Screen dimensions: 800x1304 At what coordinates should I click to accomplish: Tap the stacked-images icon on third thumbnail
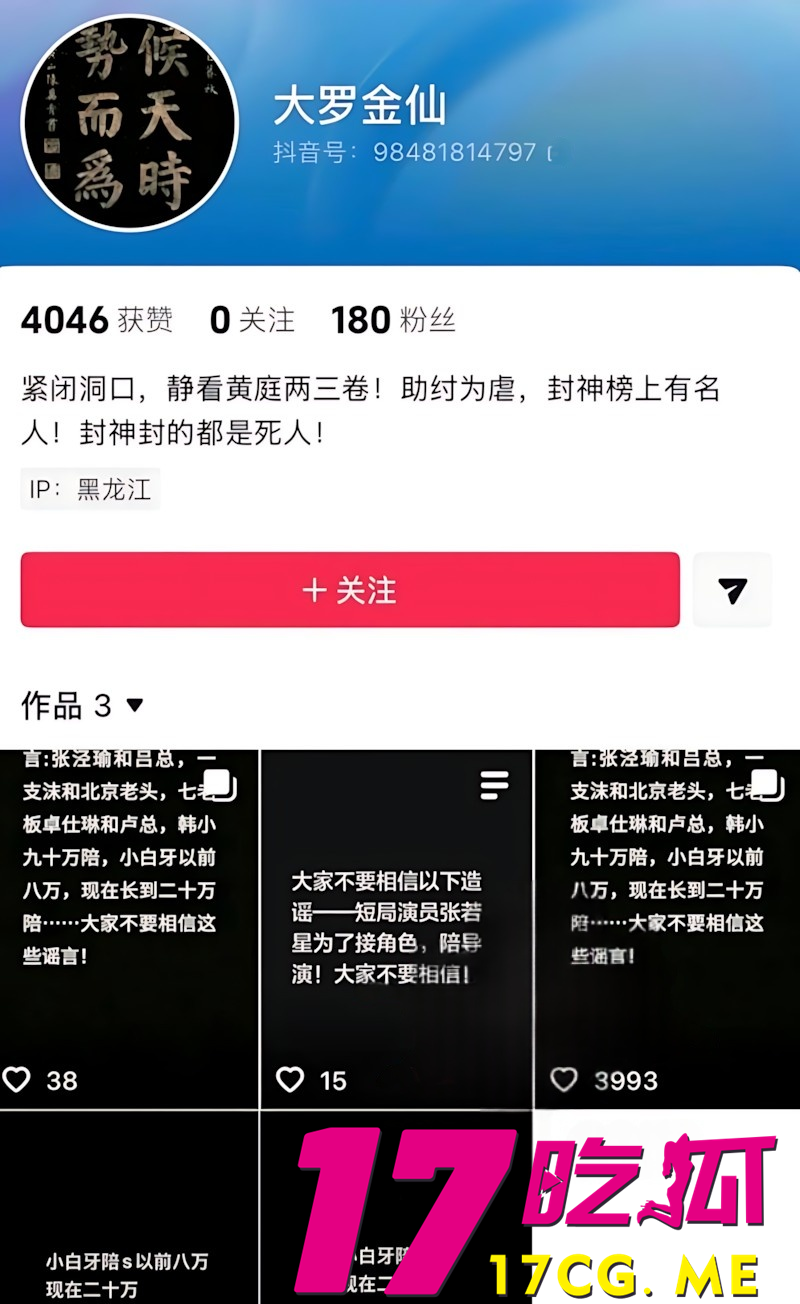[x=763, y=786]
